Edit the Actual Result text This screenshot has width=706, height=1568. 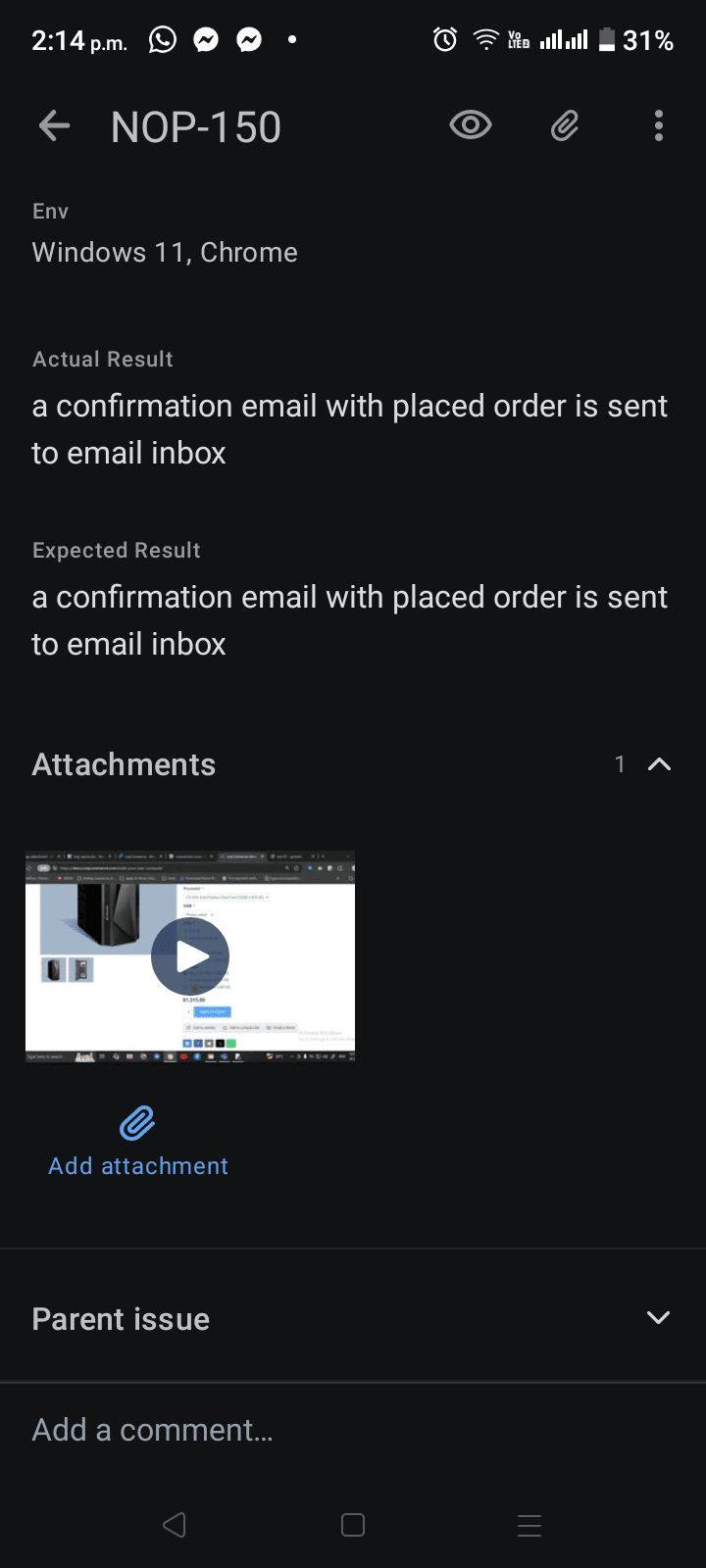coord(350,429)
